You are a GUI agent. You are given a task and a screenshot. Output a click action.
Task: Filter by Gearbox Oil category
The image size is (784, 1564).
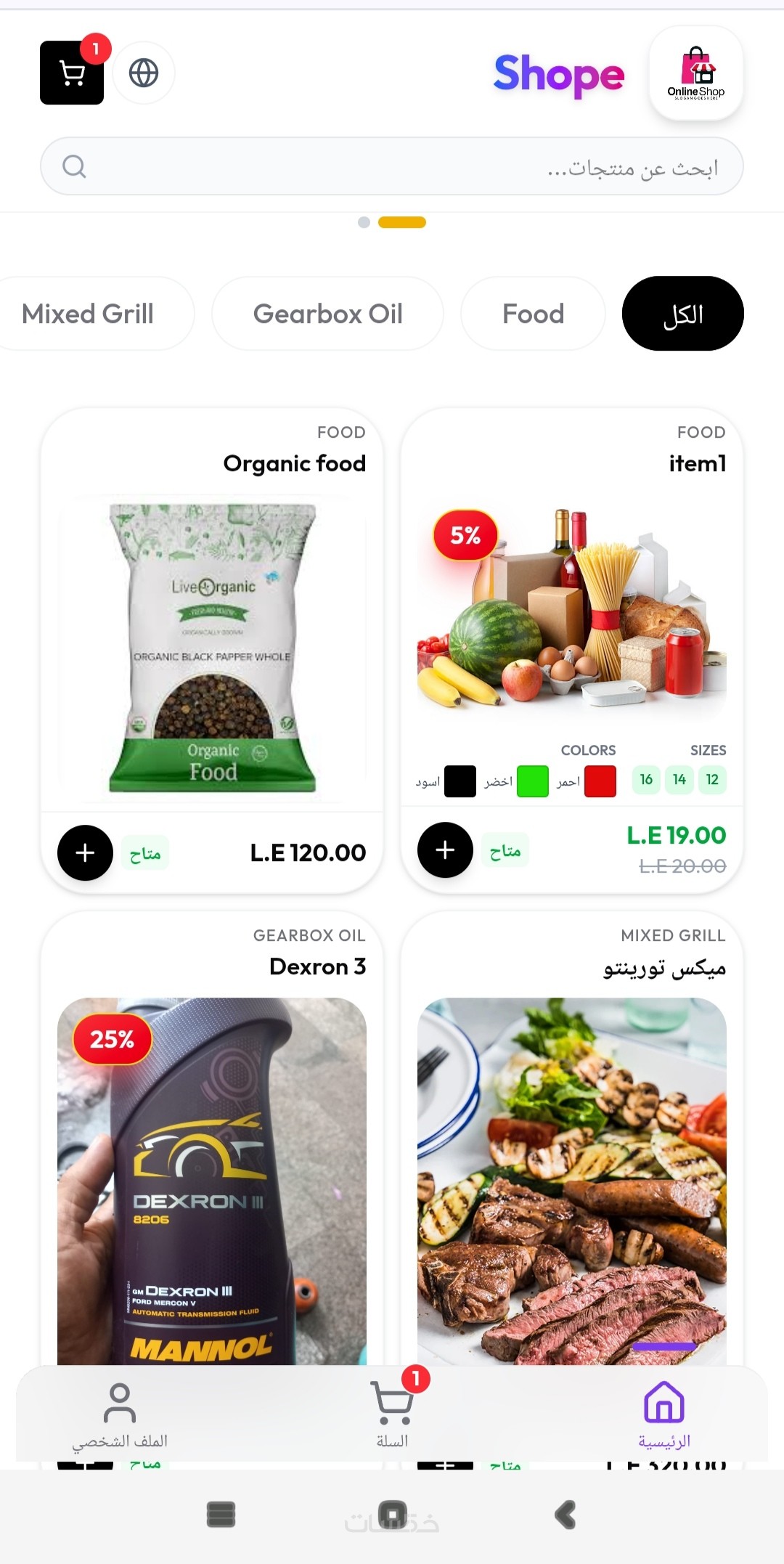click(x=327, y=314)
